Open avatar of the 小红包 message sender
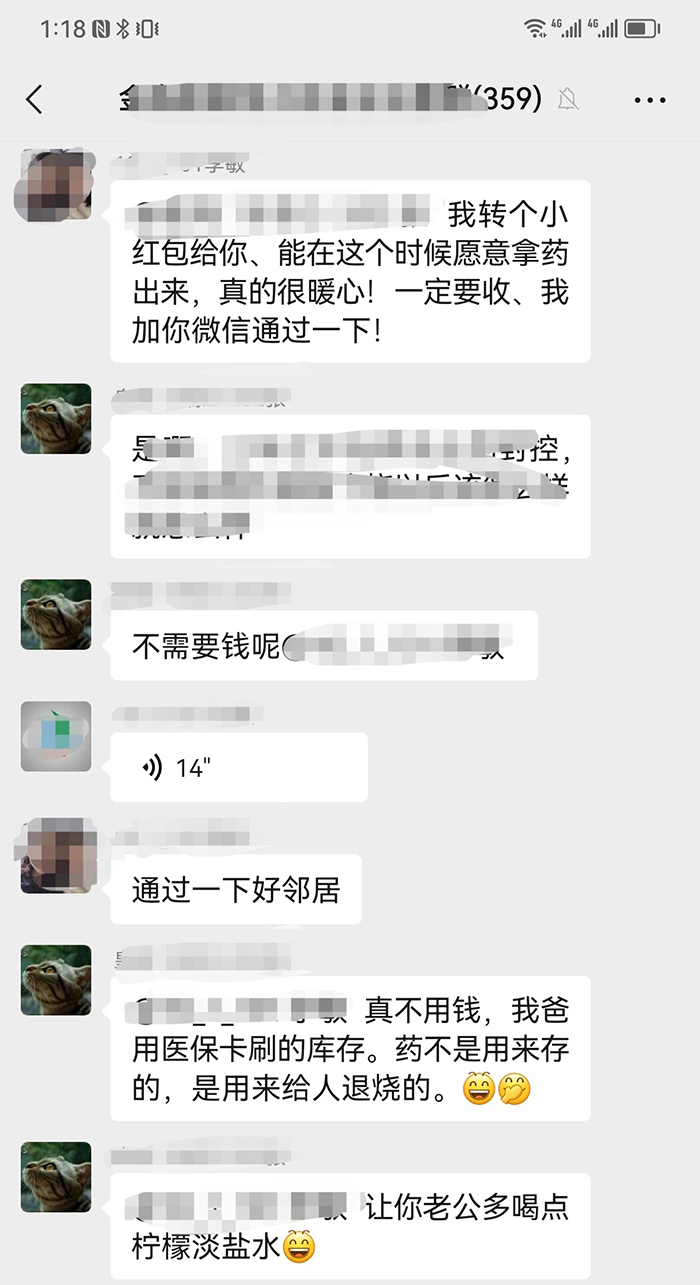This screenshot has width=700, height=1285. point(56,184)
